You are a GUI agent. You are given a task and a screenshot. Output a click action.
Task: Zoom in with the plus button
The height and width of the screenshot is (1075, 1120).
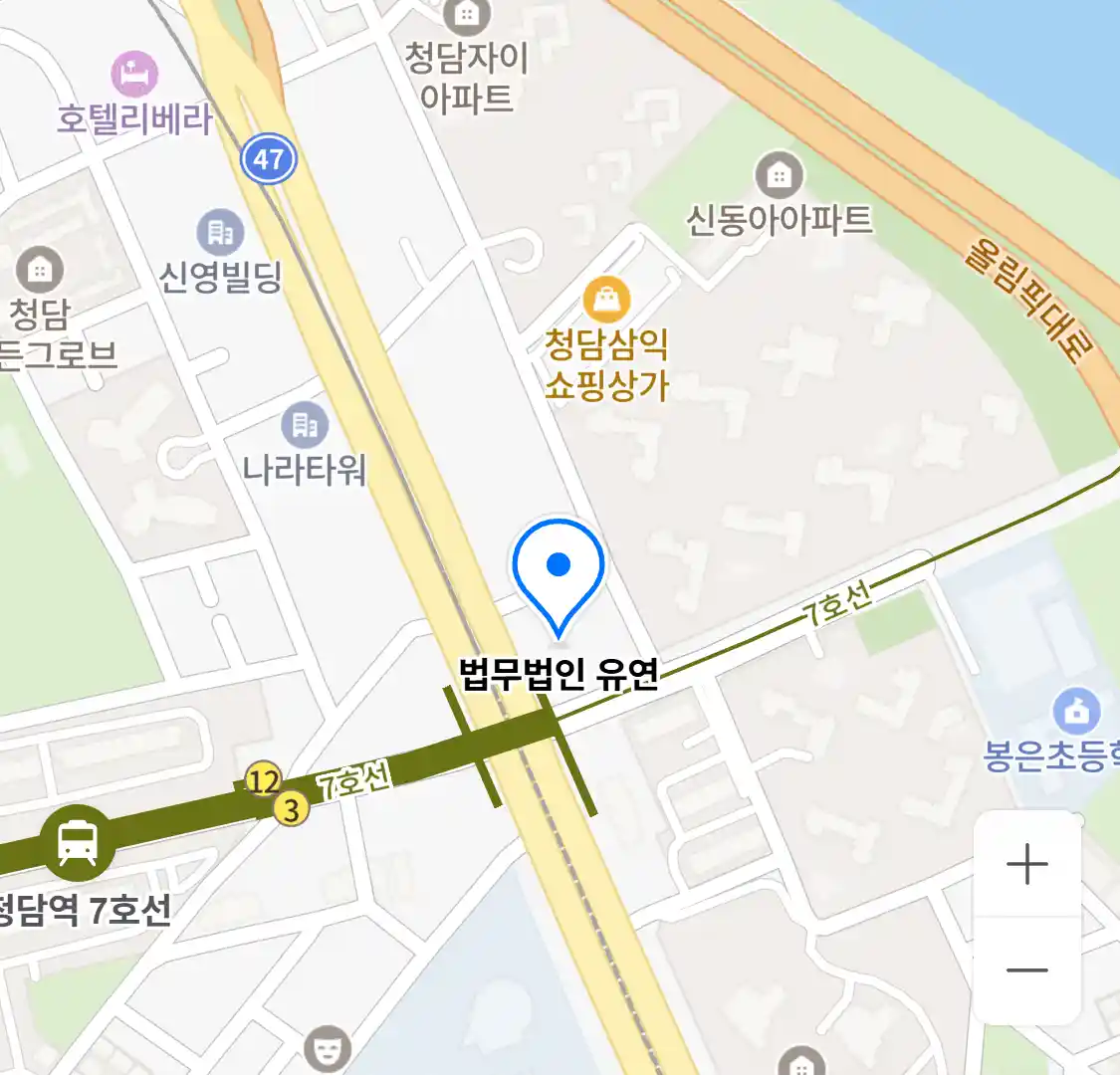[1026, 864]
